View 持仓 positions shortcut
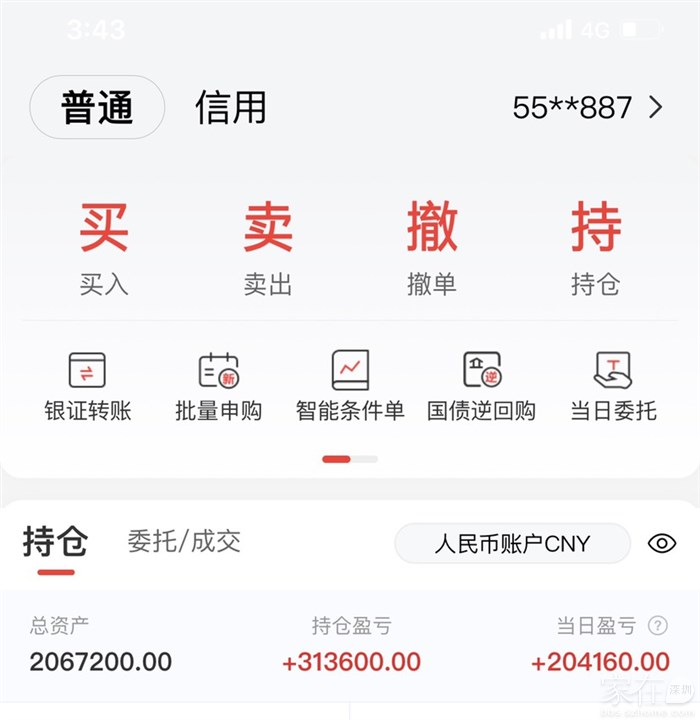The width and height of the screenshot is (700, 720). [x=596, y=247]
